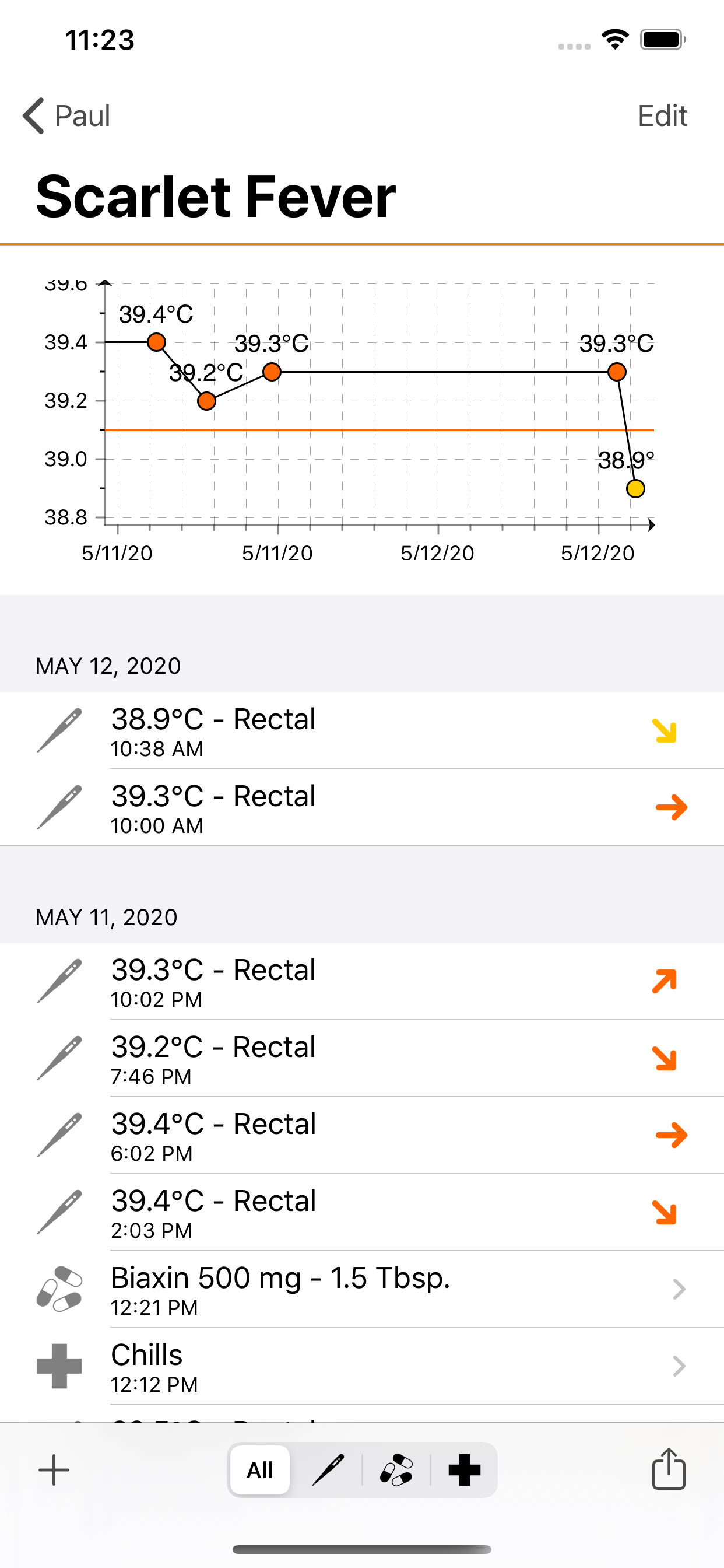Screen dimensions: 724x1568
Task: Filter entries by medication pills segment
Action: coord(396,1470)
